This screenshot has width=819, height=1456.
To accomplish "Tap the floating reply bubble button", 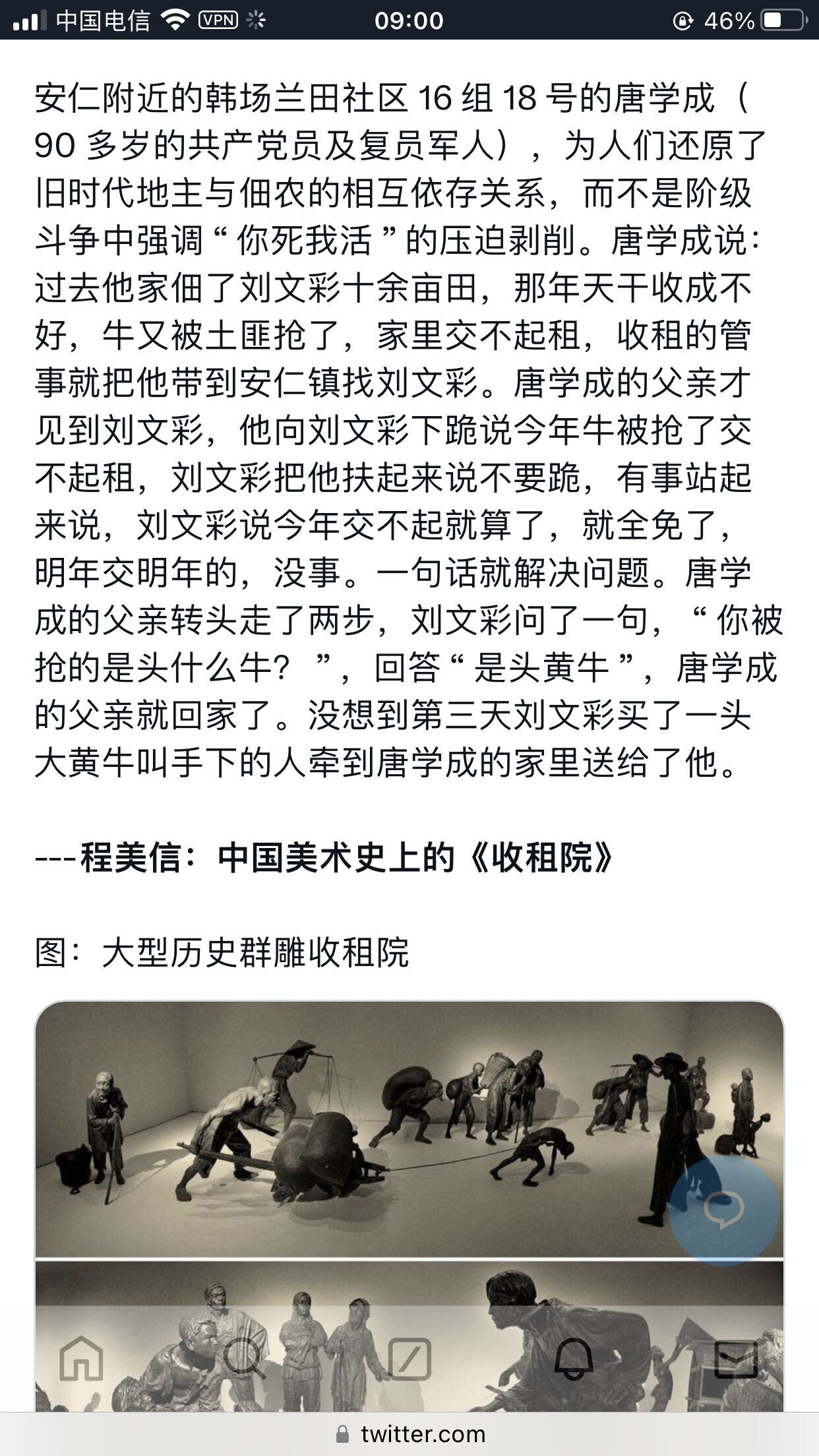I will click(723, 1209).
